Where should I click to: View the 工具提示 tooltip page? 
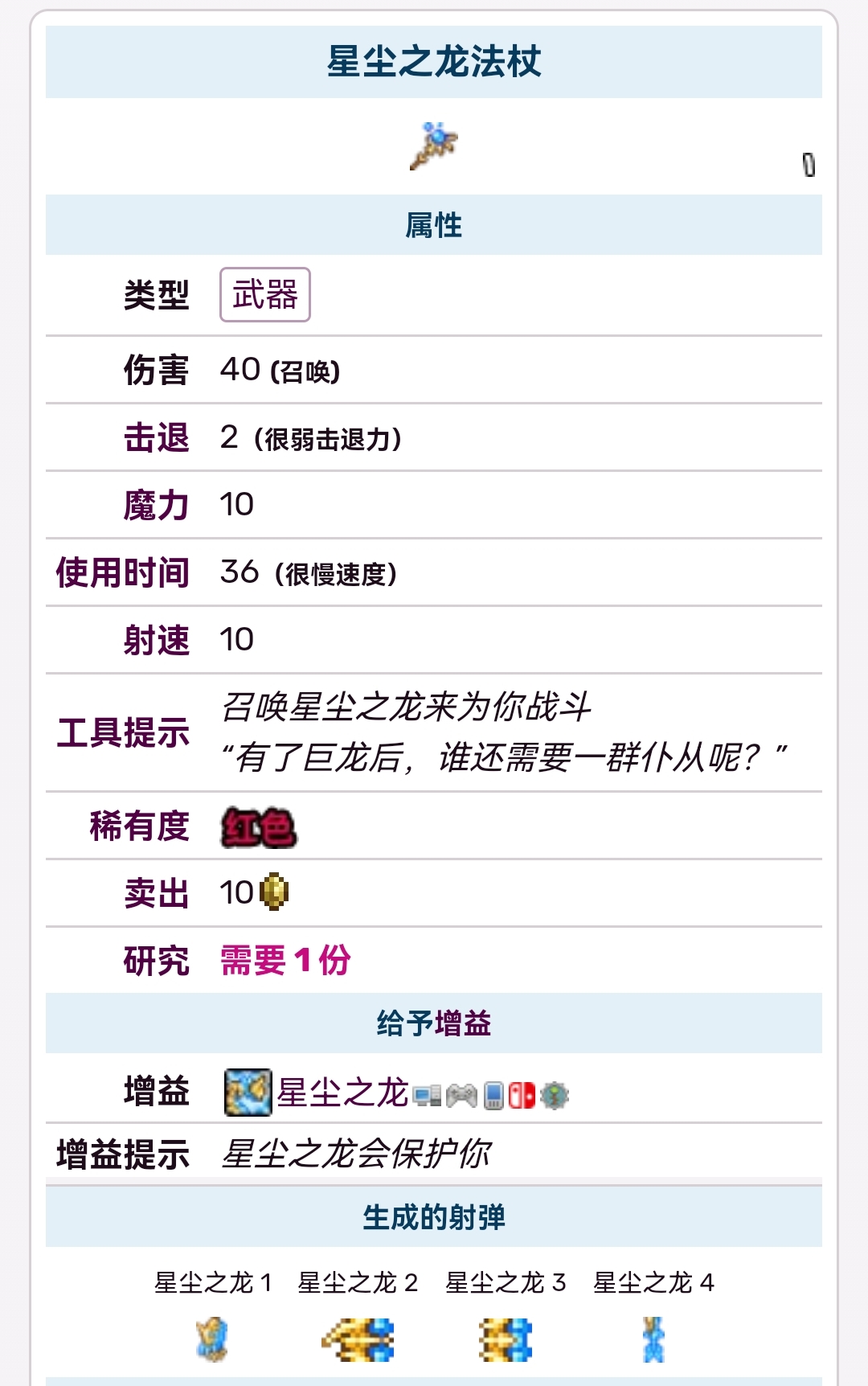point(123,733)
